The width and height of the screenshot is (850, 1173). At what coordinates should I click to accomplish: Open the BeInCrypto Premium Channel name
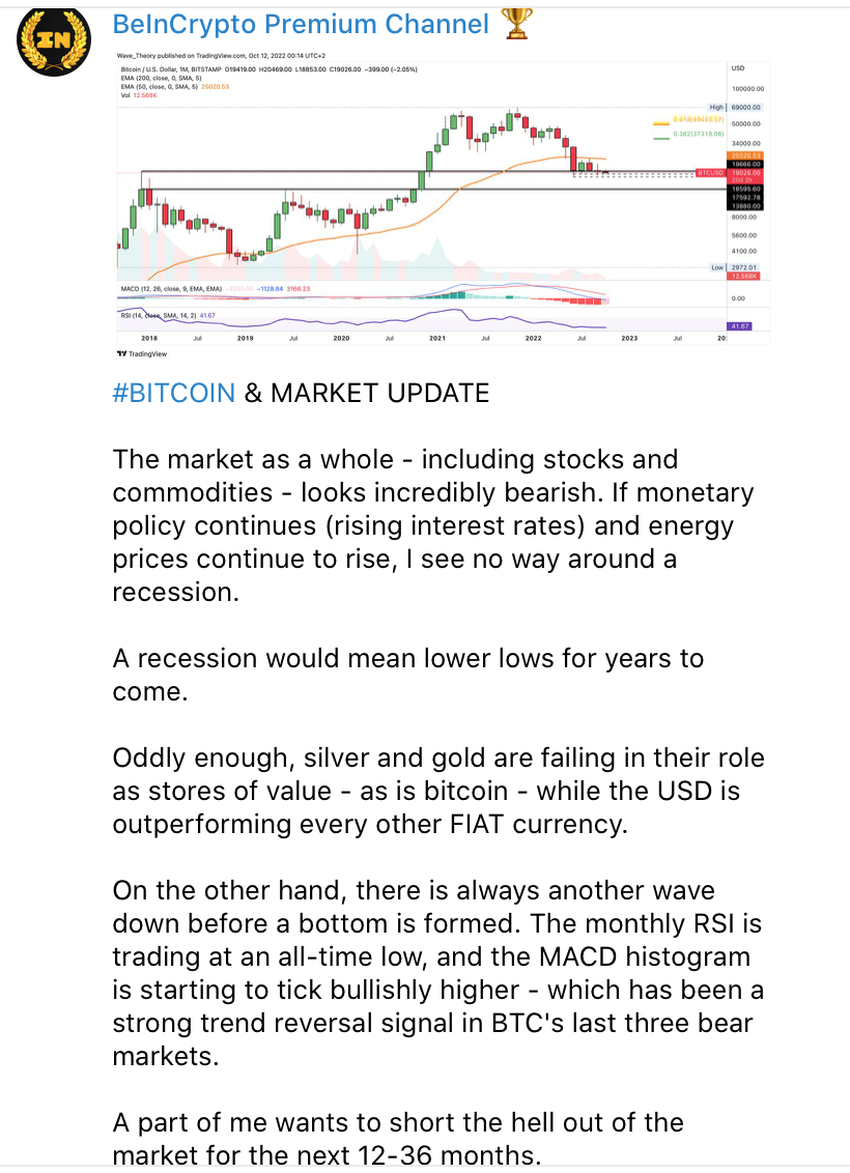click(300, 23)
